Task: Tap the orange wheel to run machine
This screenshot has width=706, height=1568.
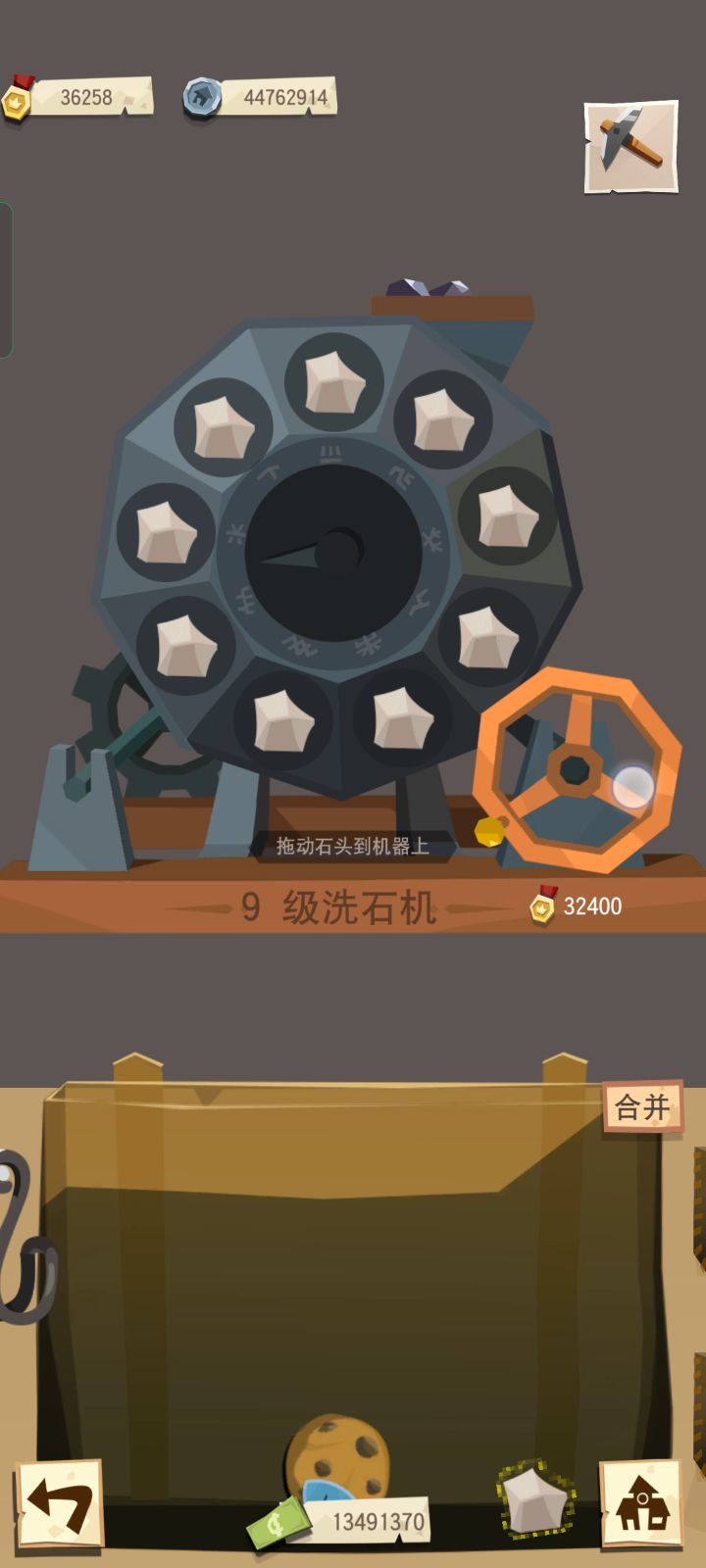Action: [x=577, y=769]
